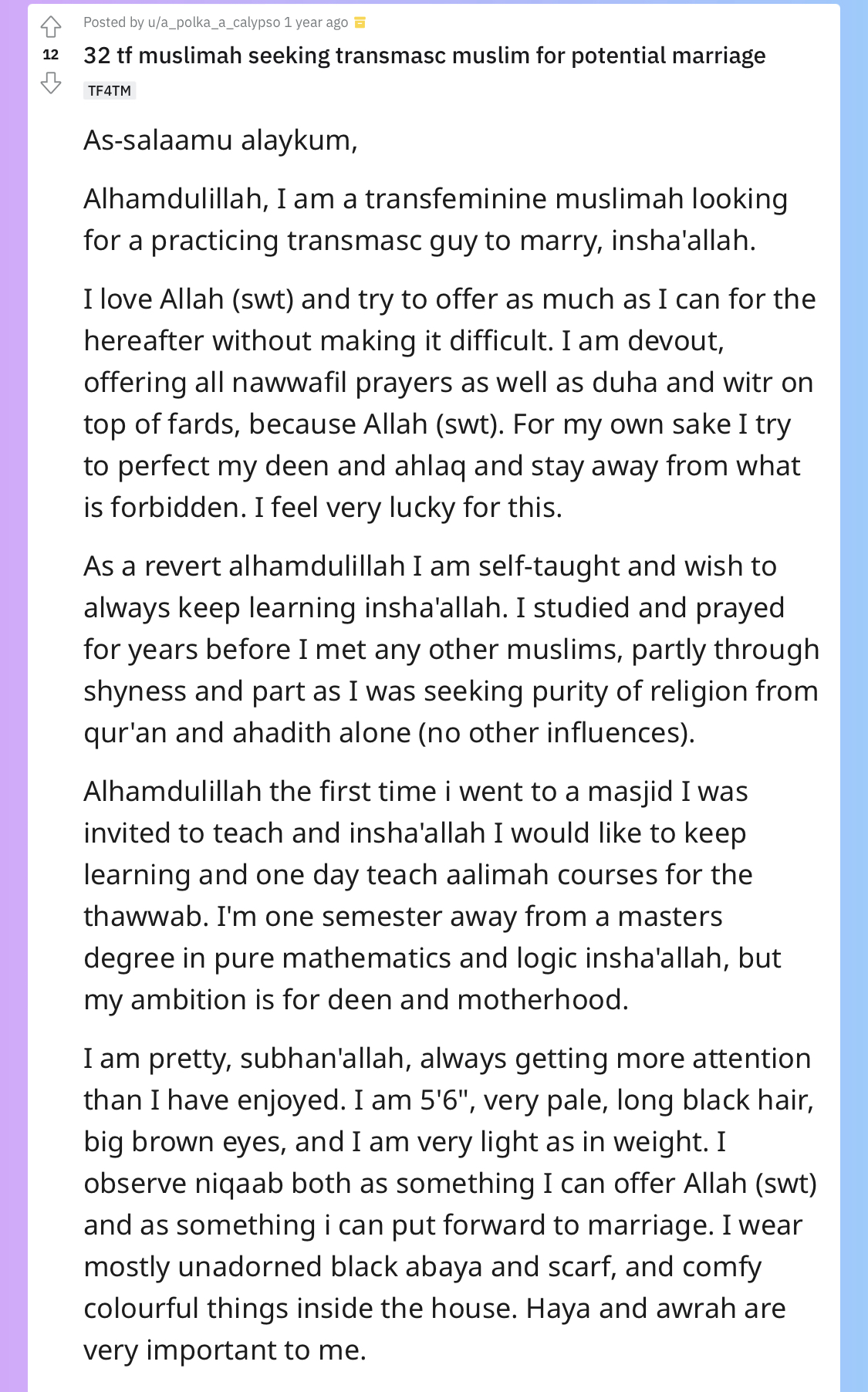Upvote this post
The image size is (868, 1392).
tap(51, 27)
